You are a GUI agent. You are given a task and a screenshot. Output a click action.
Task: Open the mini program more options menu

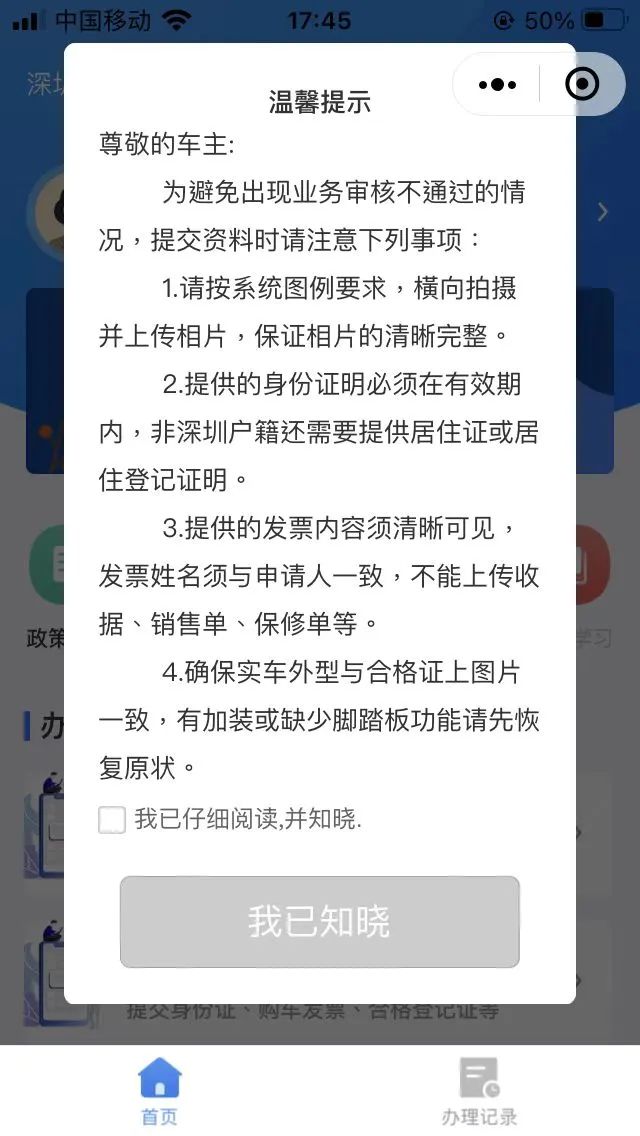(497, 84)
